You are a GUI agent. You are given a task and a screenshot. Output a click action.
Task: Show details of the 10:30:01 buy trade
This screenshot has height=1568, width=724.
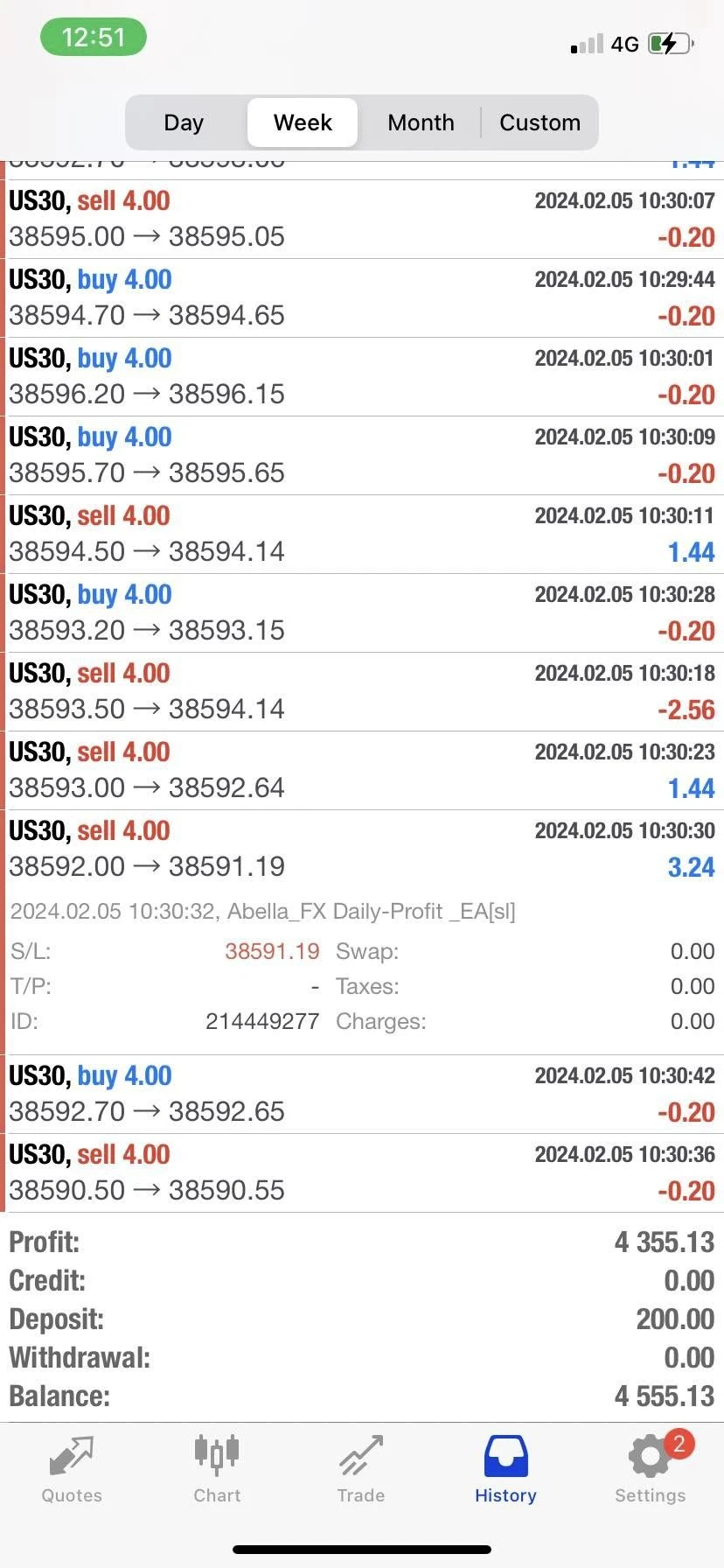[362, 376]
